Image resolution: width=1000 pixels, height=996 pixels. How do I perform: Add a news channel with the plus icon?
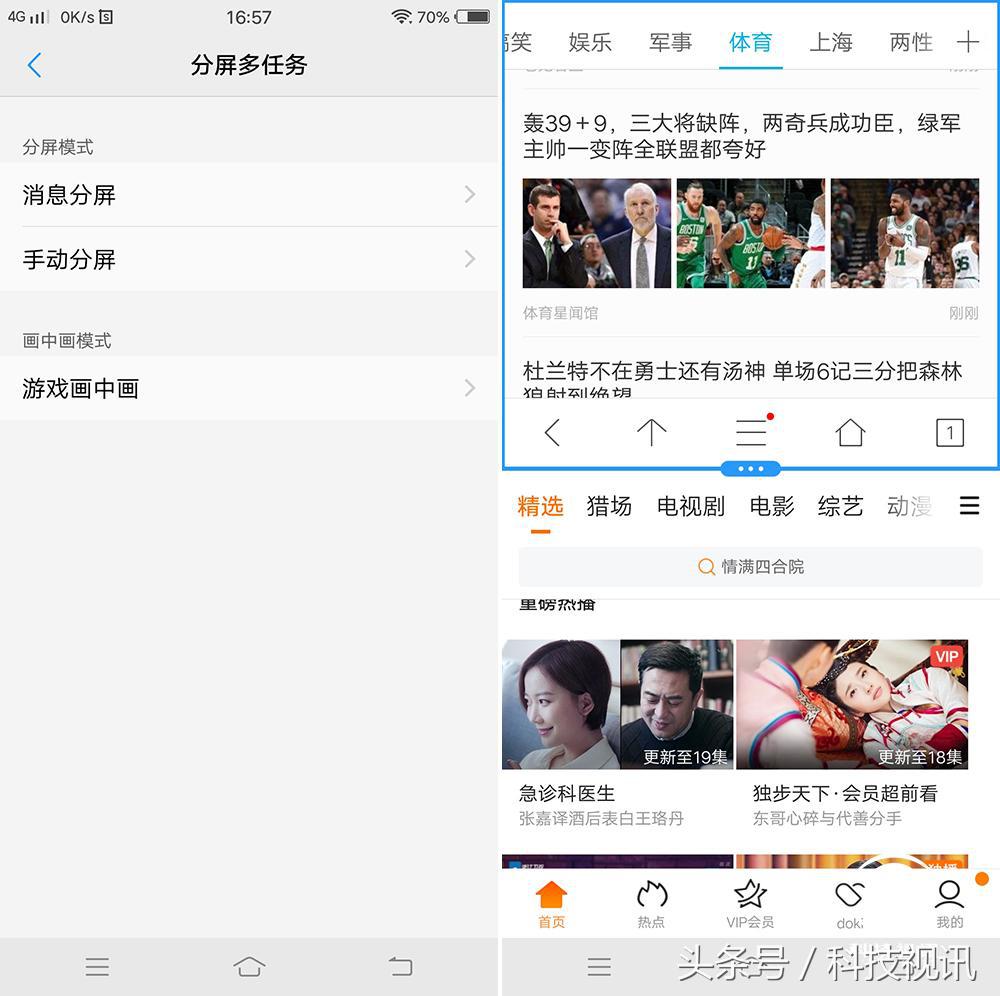point(967,42)
